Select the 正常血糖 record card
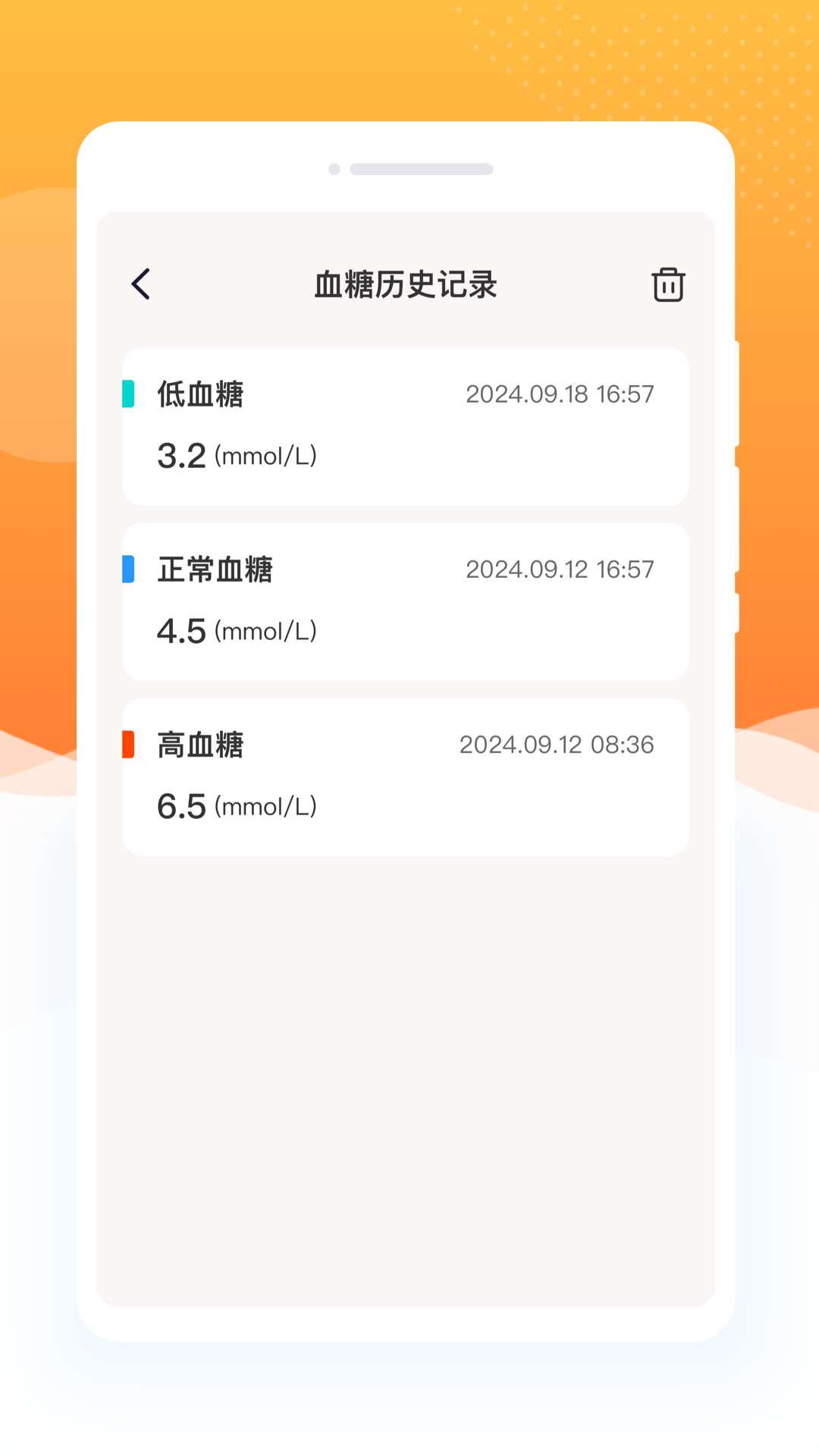The width and height of the screenshot is (819, 1456). [405, 601]
